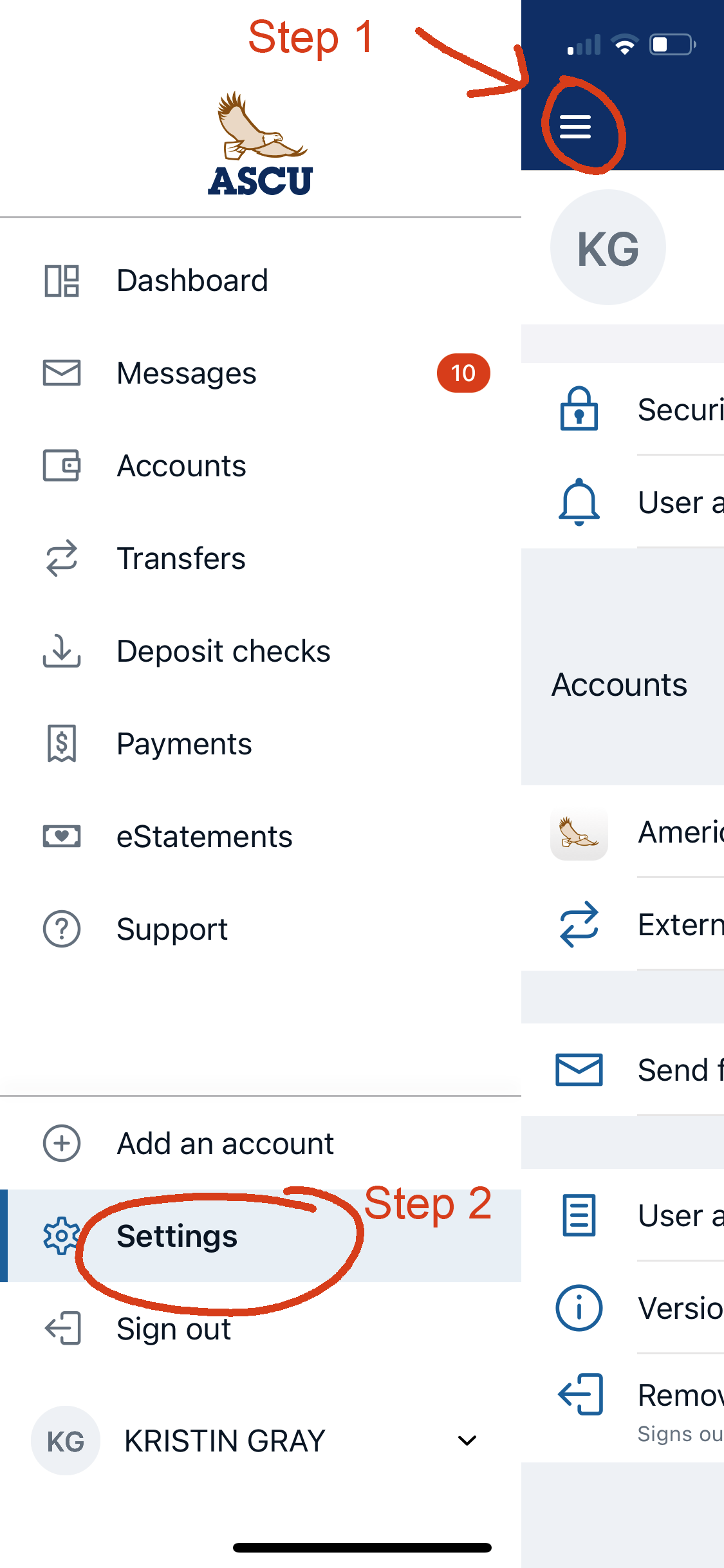
Task: Open the Security row with lock icon
Action: tap(623, 409)
